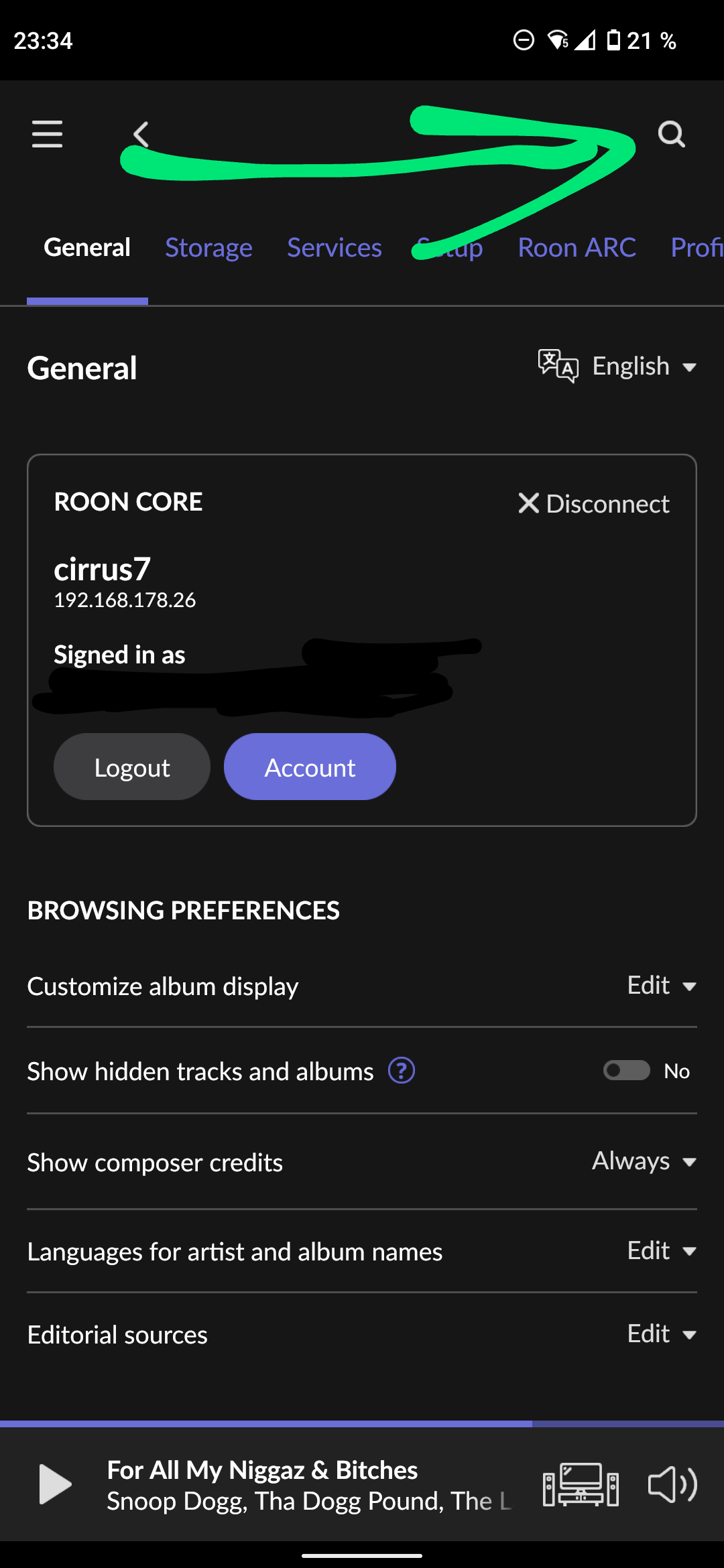Open the volume control
The image size is (724, 1568).
[672, 1484]
